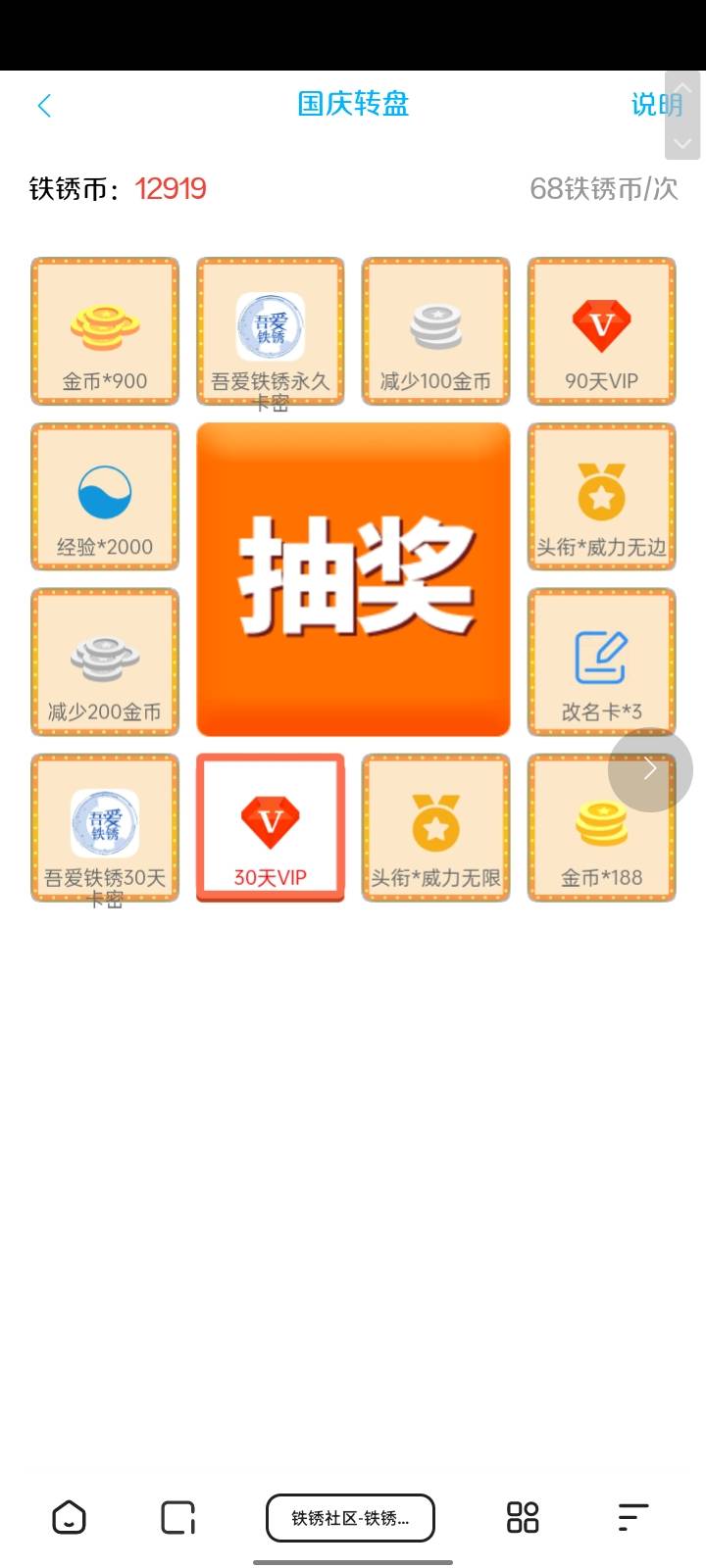Tap the floating right-arrow circle button
The height and width of the screenshot is (1568, 706).
pyautogui.click(x=650, y=770)
